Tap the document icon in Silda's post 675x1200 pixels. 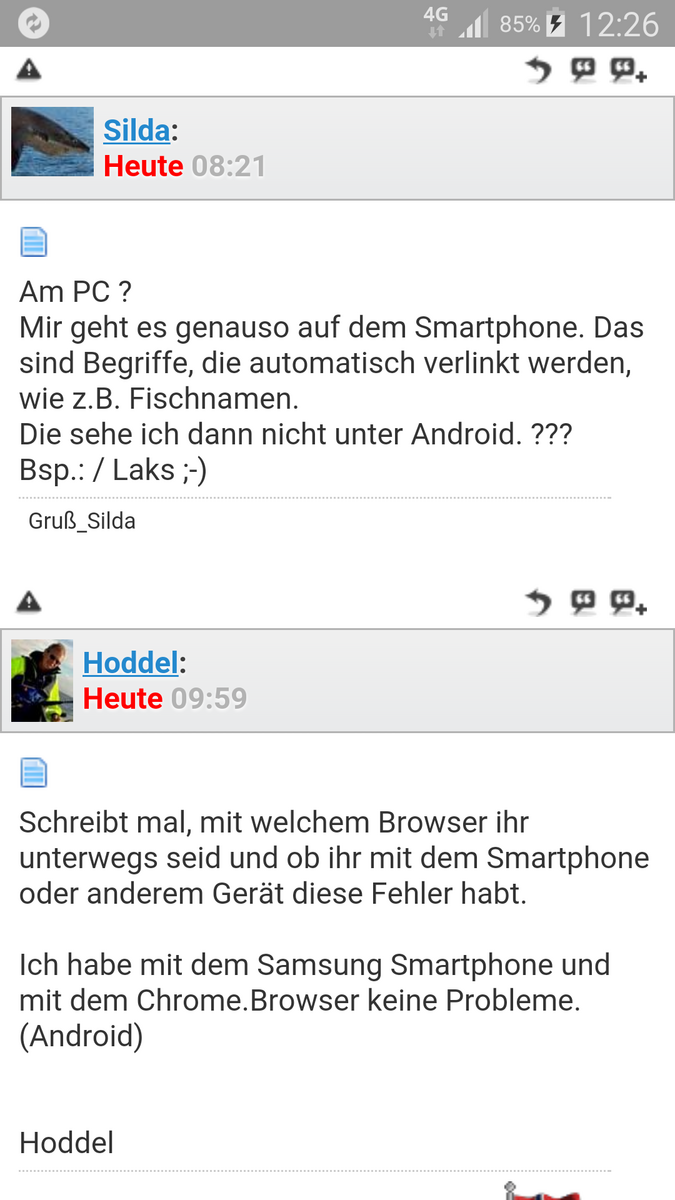pos(34,241)
